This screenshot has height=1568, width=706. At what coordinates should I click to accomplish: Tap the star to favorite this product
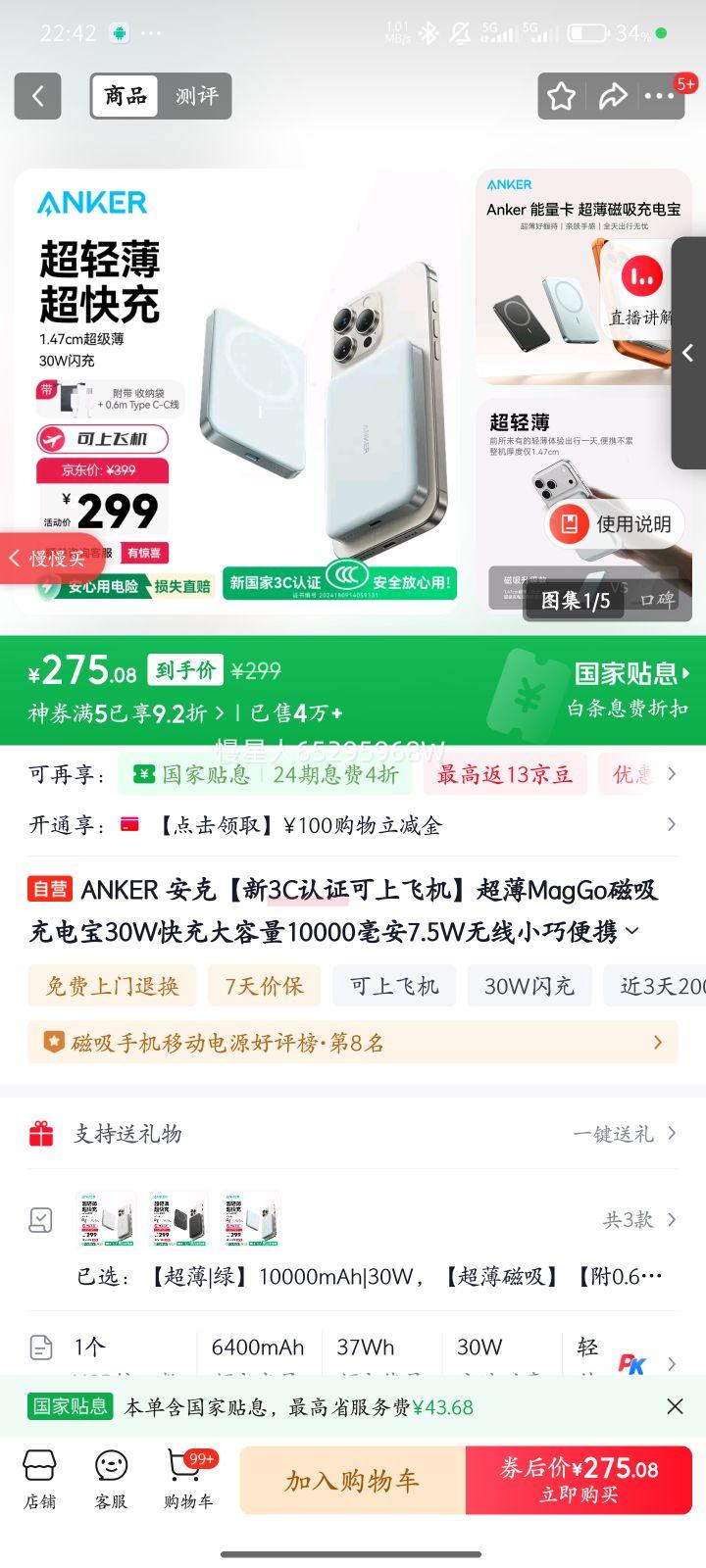pyautogui.click(x=561, y=95)
